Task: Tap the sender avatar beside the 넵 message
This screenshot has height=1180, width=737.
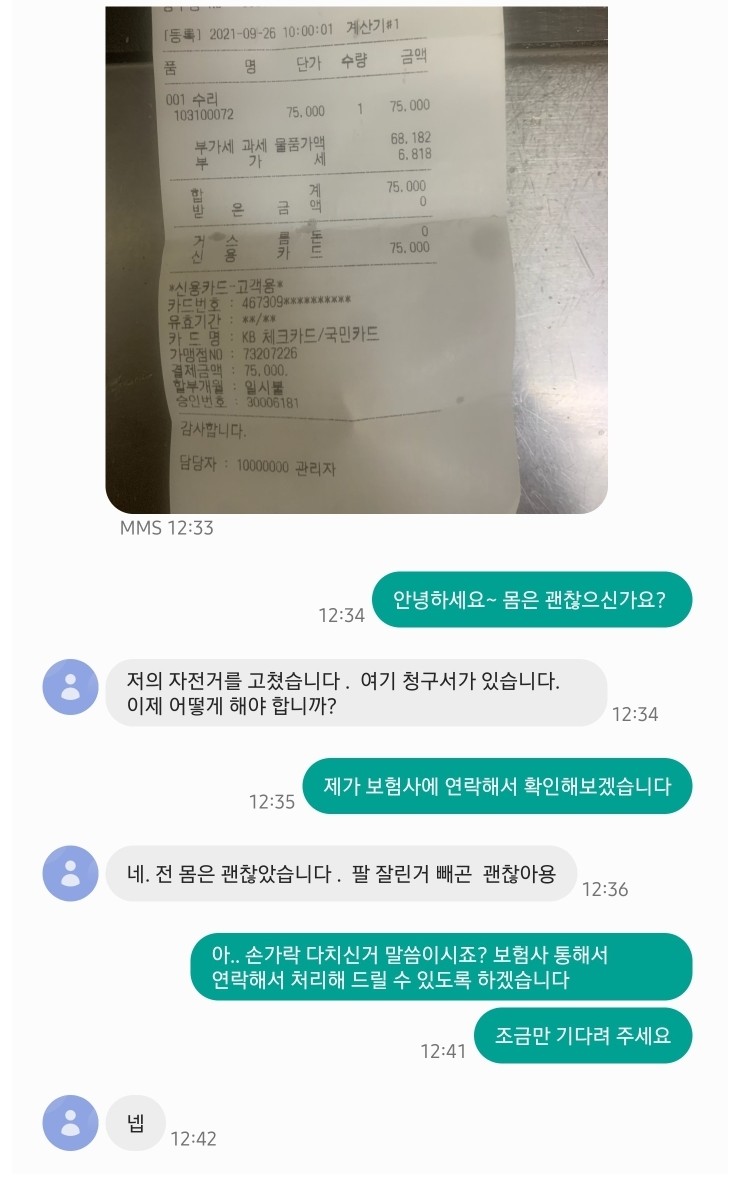Action: pyautogui.click(x=70, y=1122)
